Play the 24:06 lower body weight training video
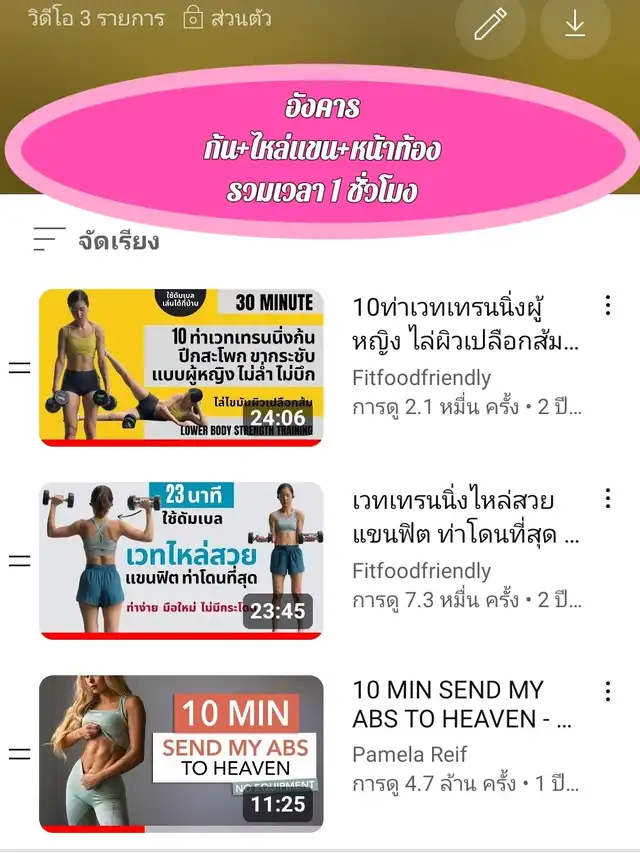640x853 pixels. pos(181,367)
